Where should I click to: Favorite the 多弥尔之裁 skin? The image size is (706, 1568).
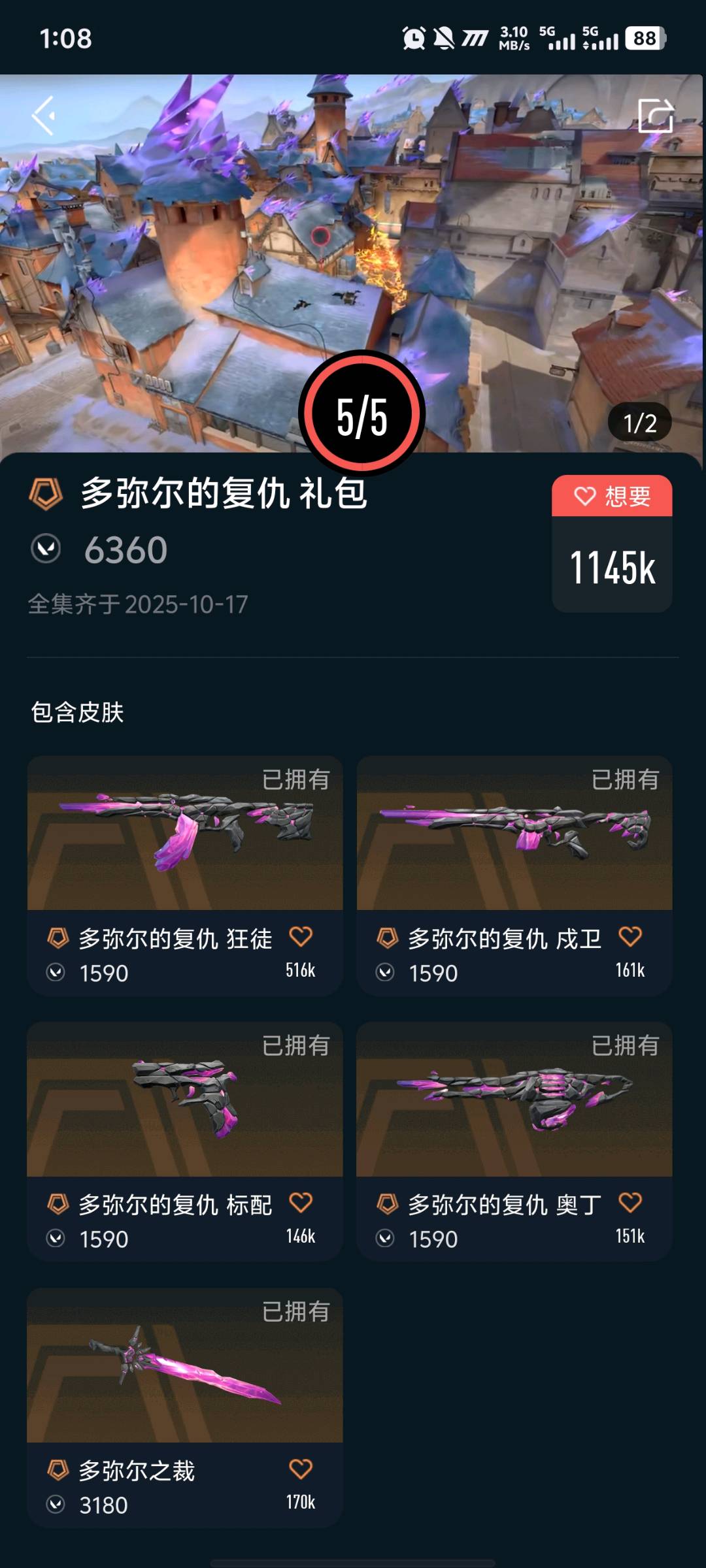(x=301, y=1469)
